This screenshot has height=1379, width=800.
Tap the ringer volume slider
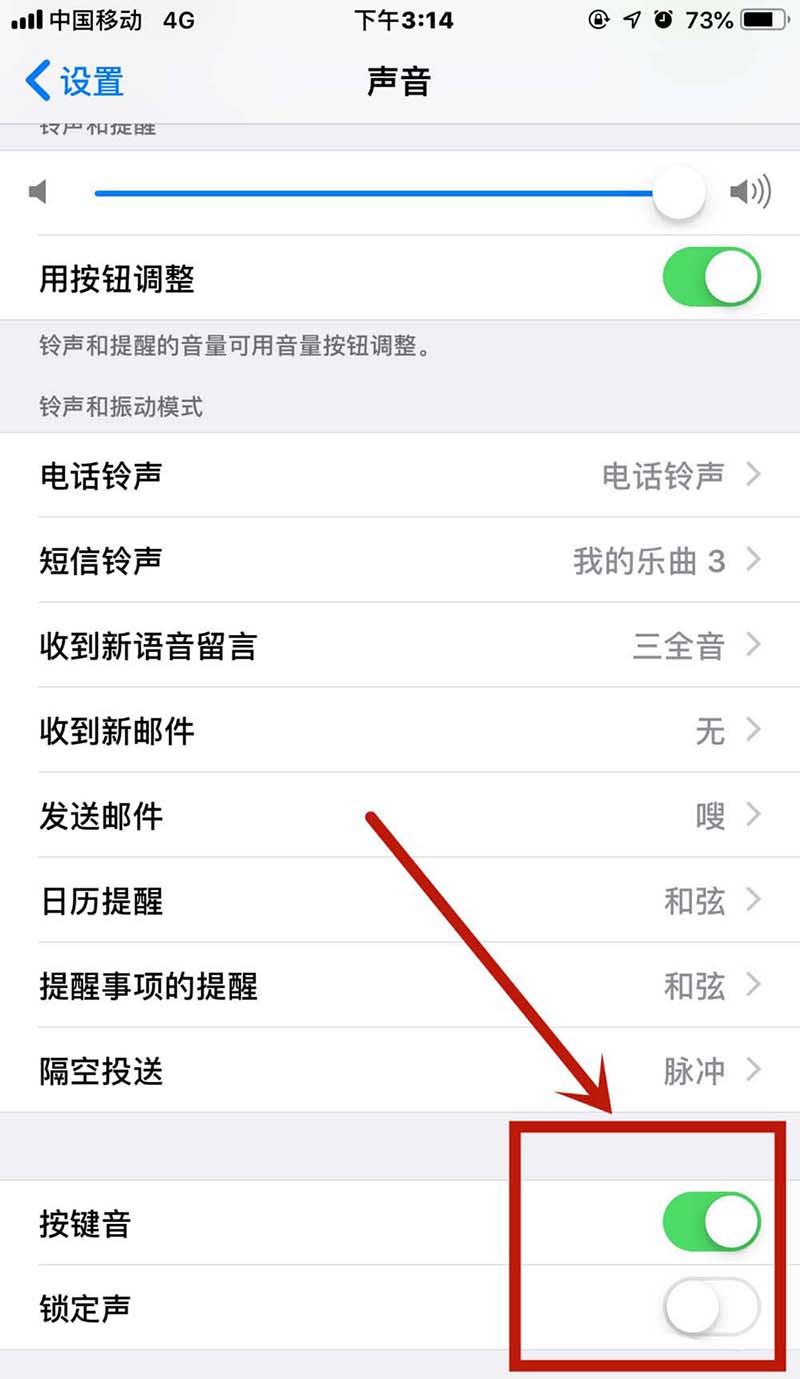coord(400,193)
